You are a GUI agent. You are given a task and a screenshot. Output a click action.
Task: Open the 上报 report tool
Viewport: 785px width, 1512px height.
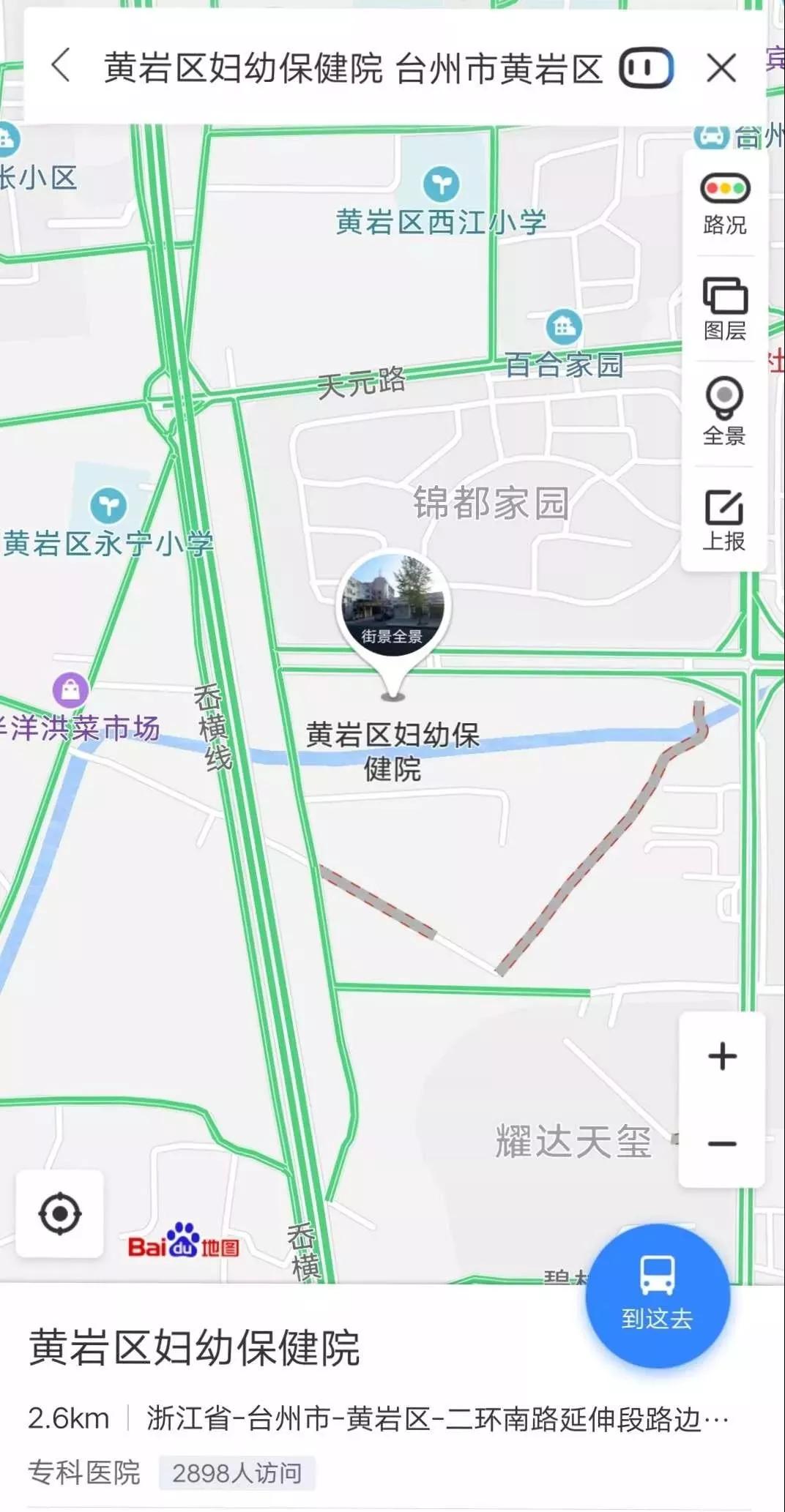click(725, 518)
